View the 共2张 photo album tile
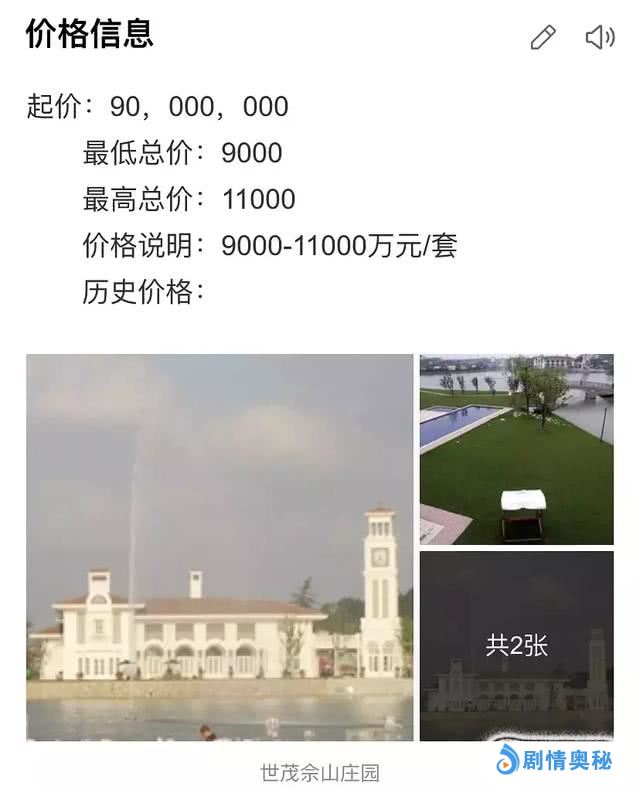The image size is (640, 790). [x=516, y=645]
